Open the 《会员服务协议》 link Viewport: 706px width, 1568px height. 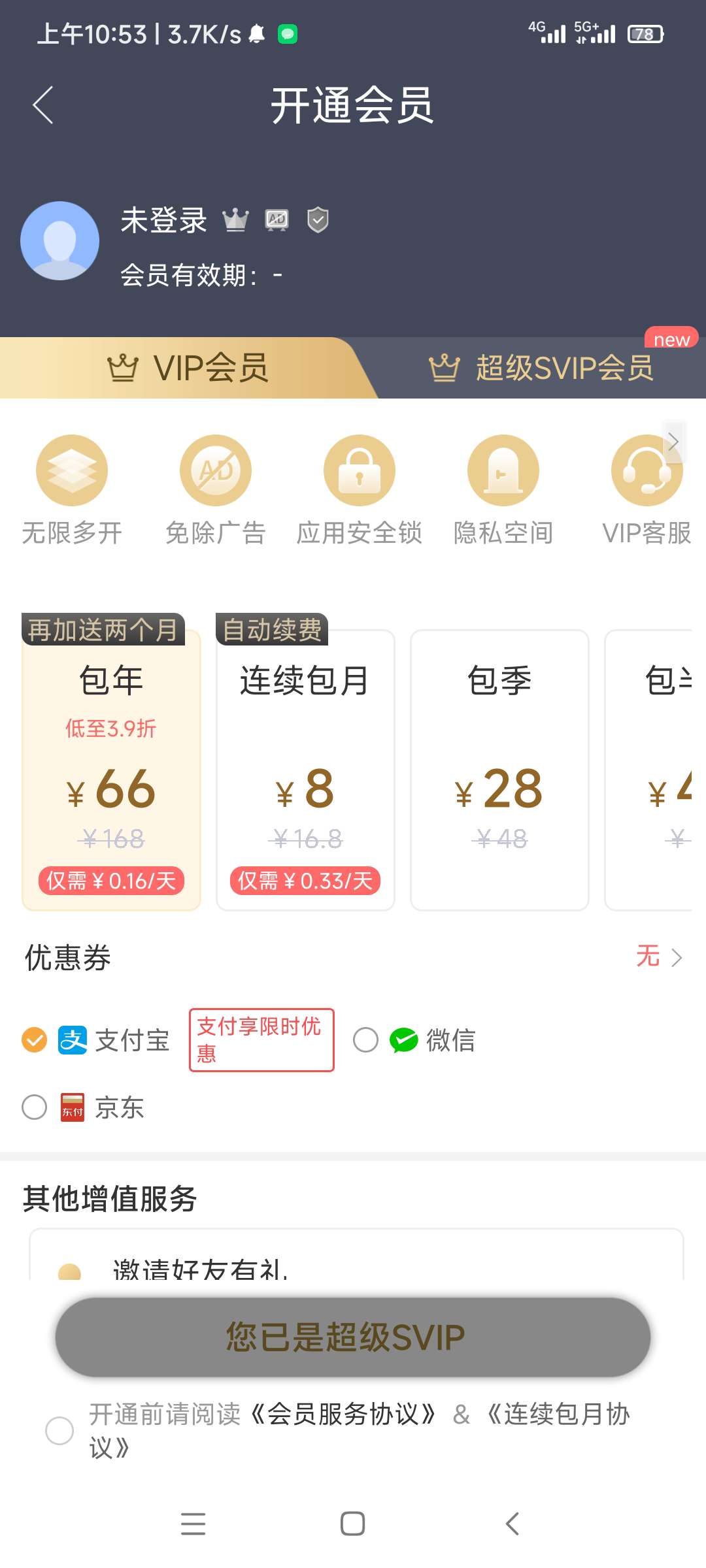345,1414
